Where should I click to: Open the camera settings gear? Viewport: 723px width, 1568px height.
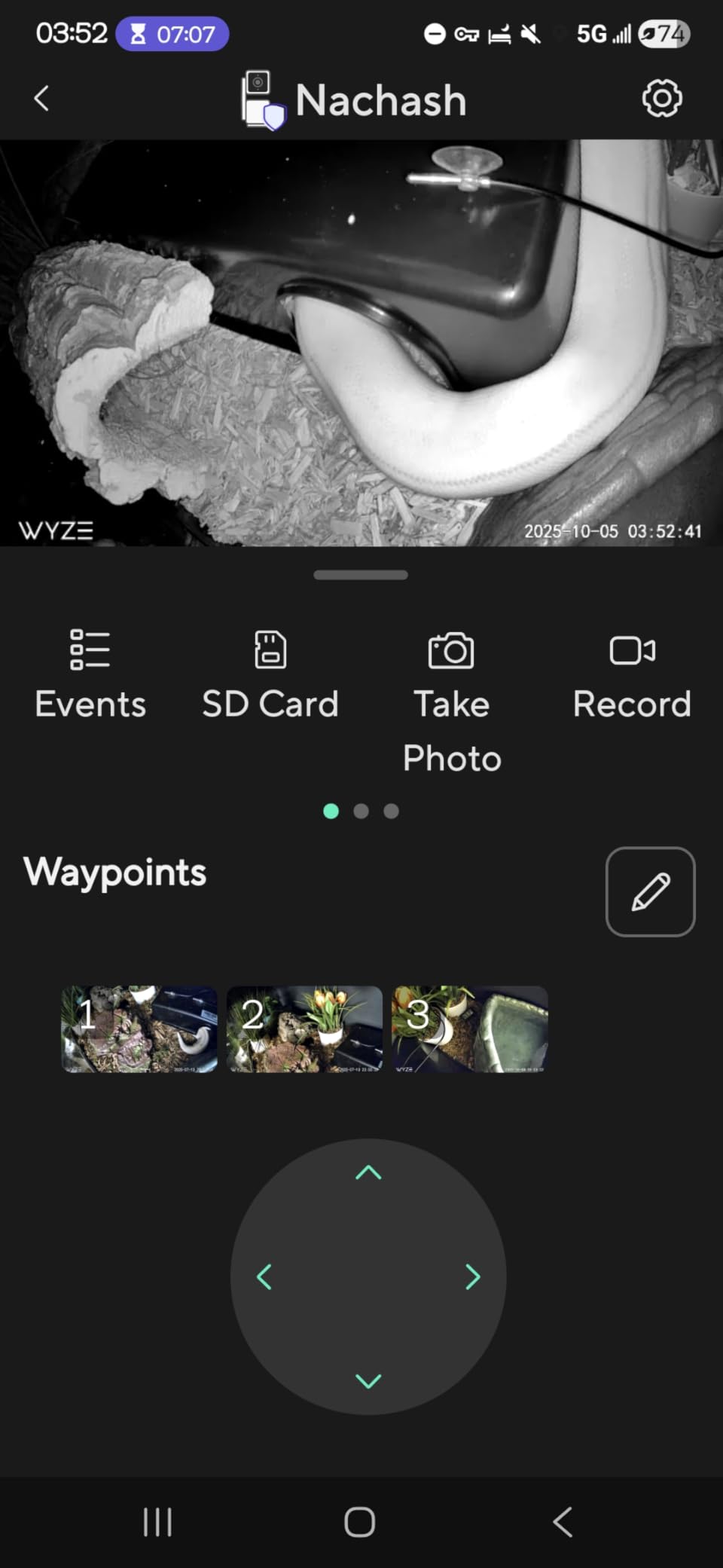(x=661, y=99)
